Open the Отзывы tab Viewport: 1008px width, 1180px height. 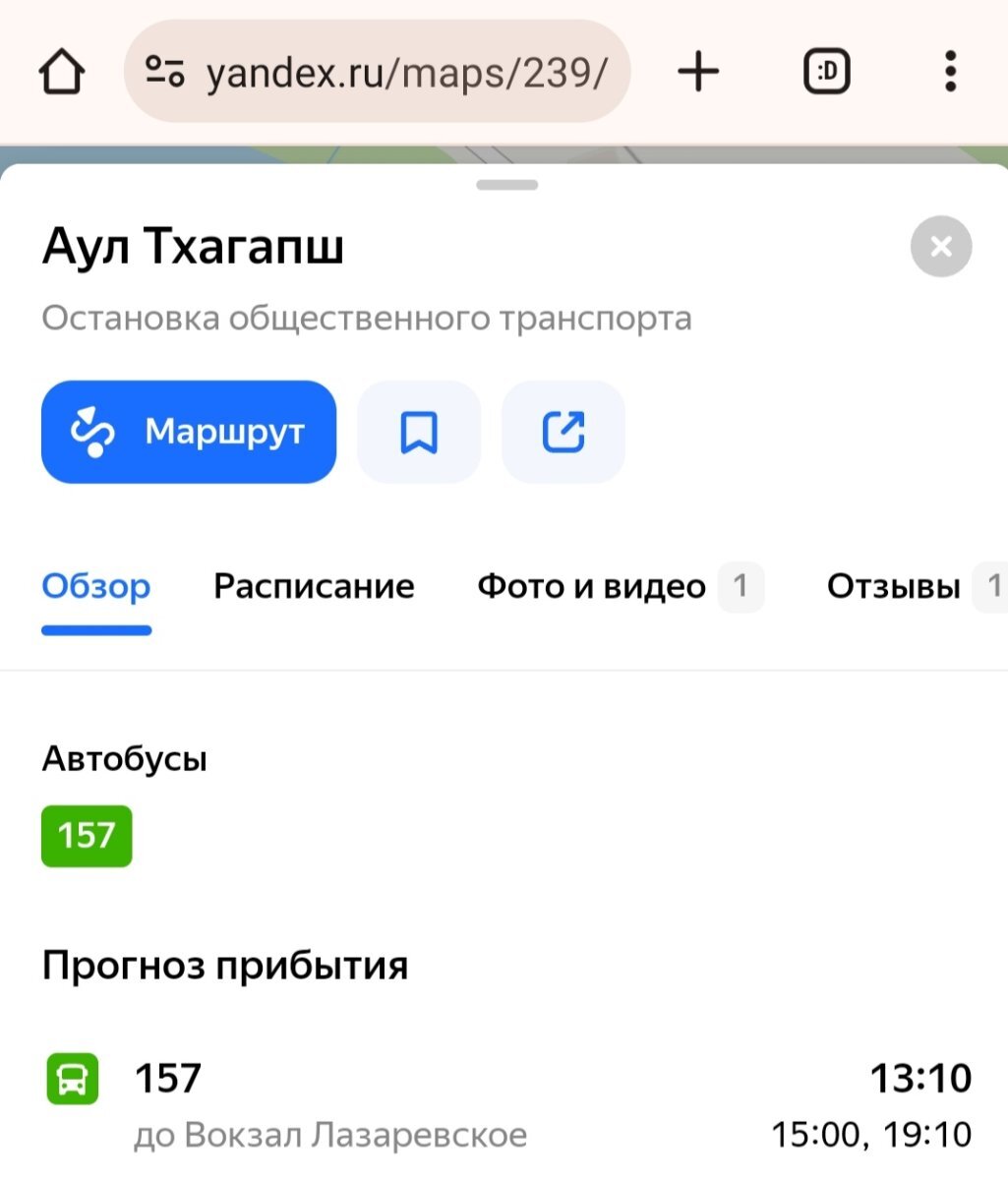tap(893, 587)
